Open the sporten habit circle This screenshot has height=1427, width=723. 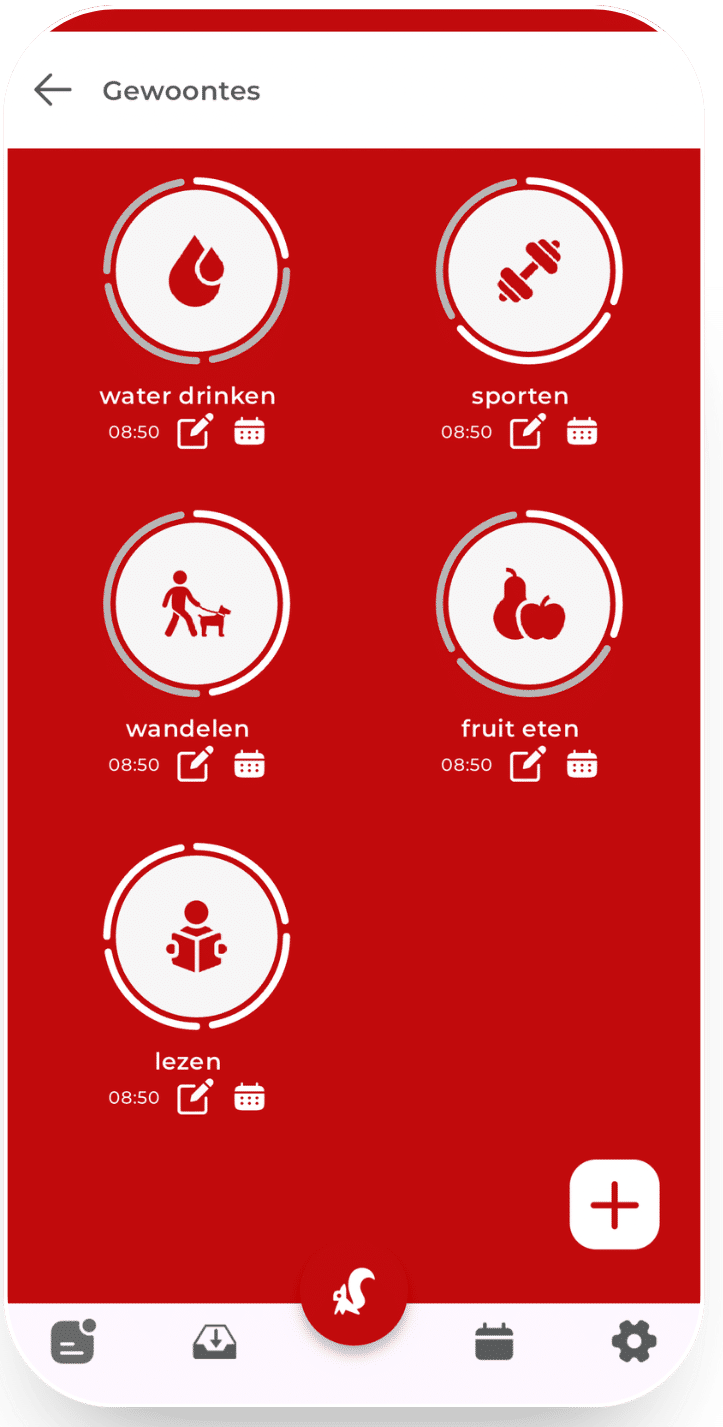530,270
